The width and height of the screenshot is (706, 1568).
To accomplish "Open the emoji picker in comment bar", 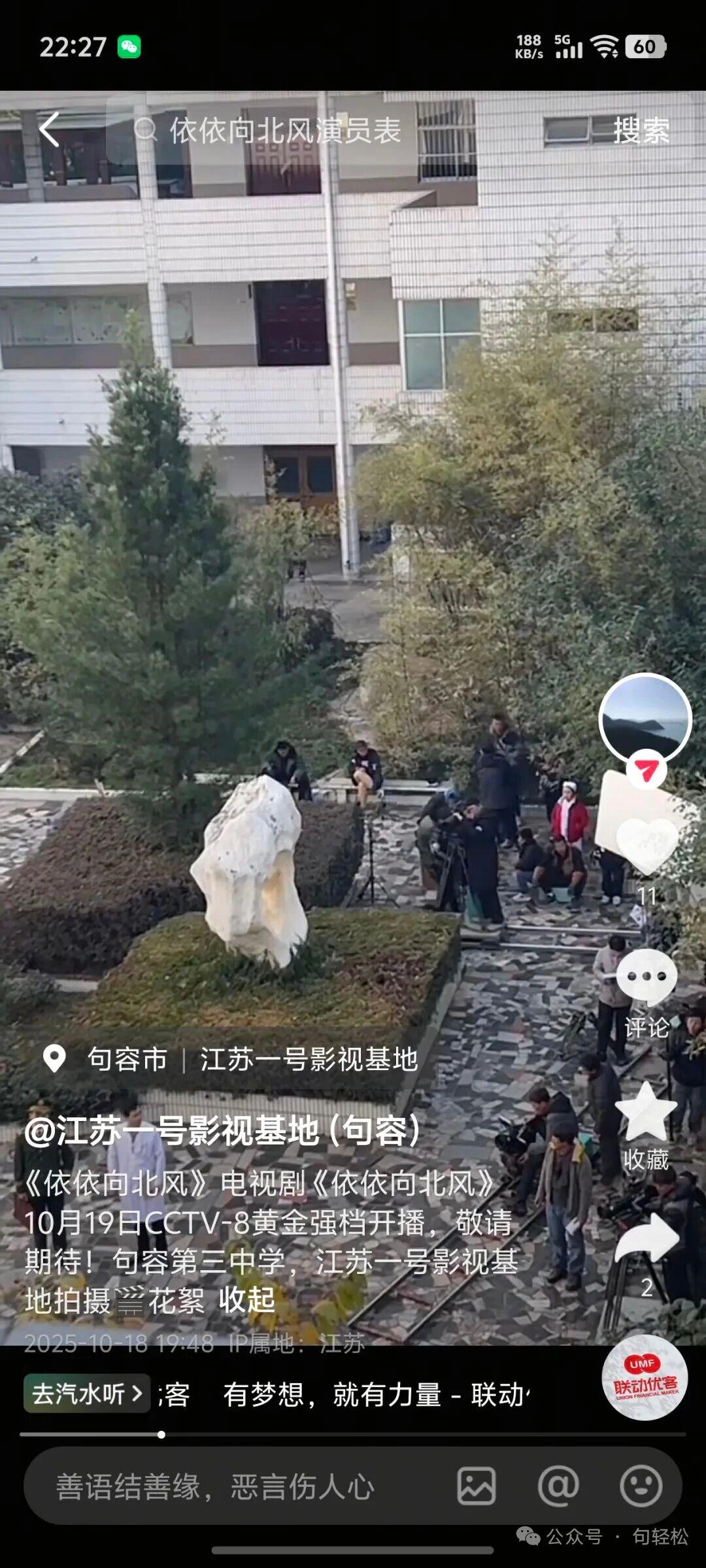I will coord(641,1487).
